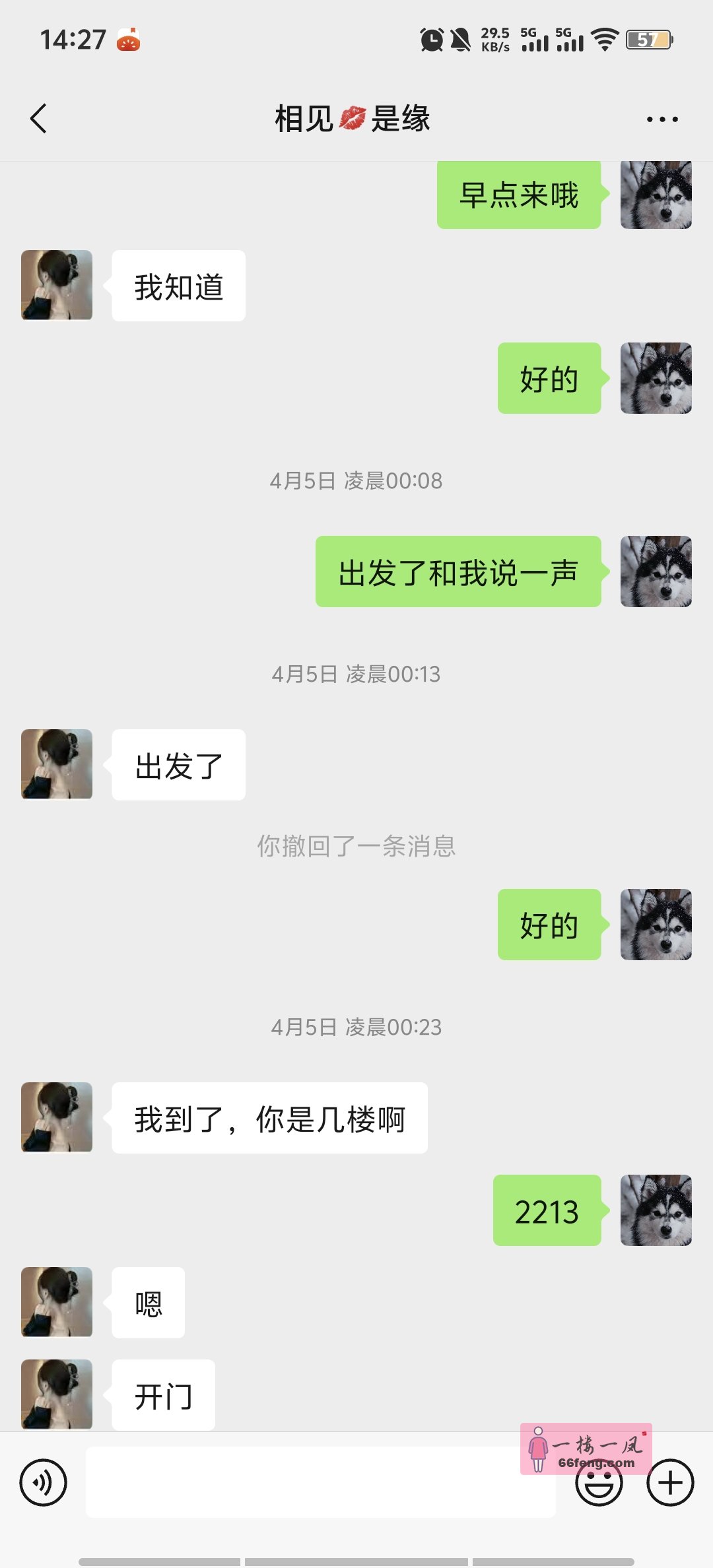Select the 开门 message bubble
The height and width of the screenshot is (1568, 713).
click(x=162, y=1394)
